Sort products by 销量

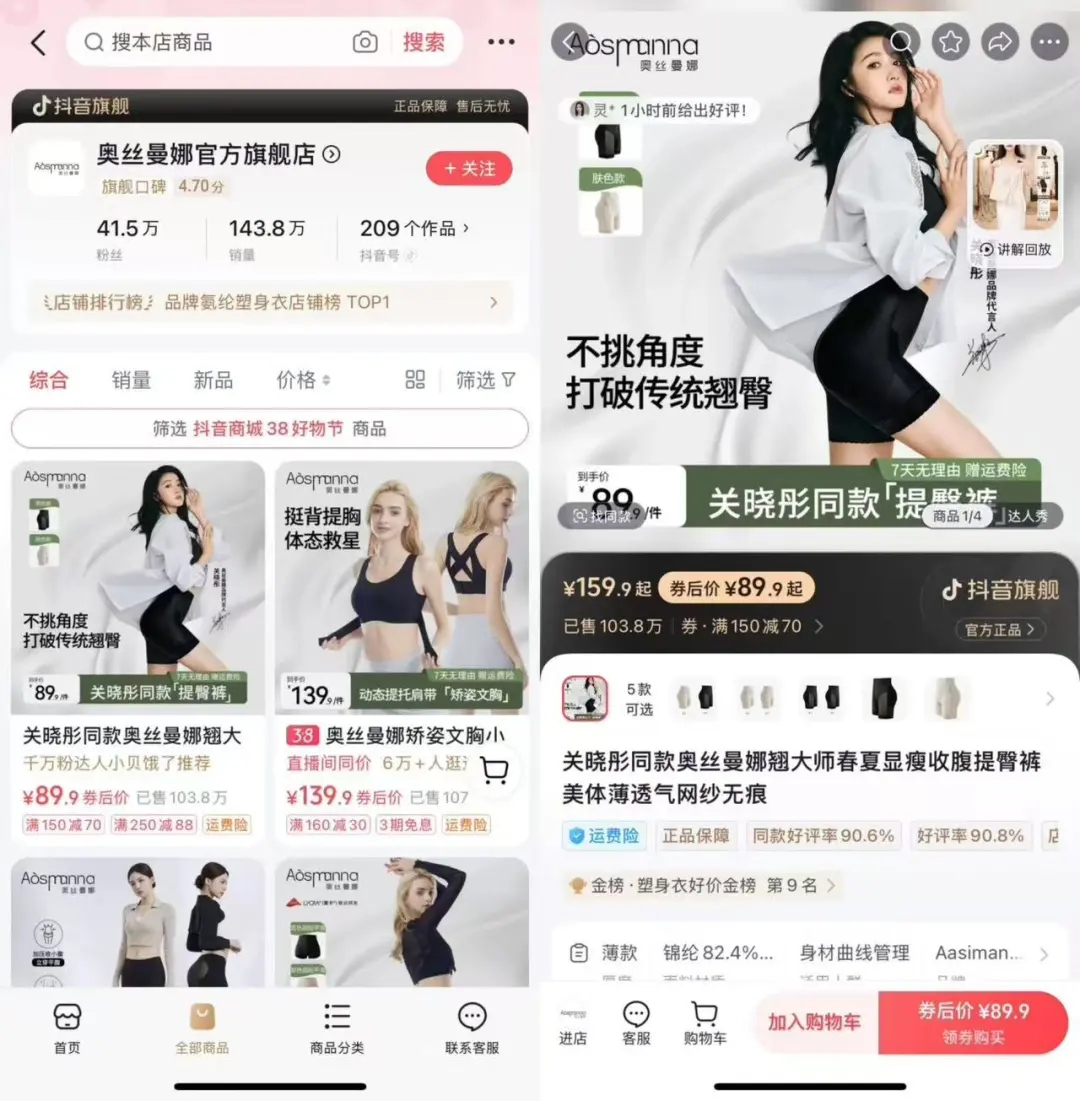pyautogui.click(x=131, y=380)
